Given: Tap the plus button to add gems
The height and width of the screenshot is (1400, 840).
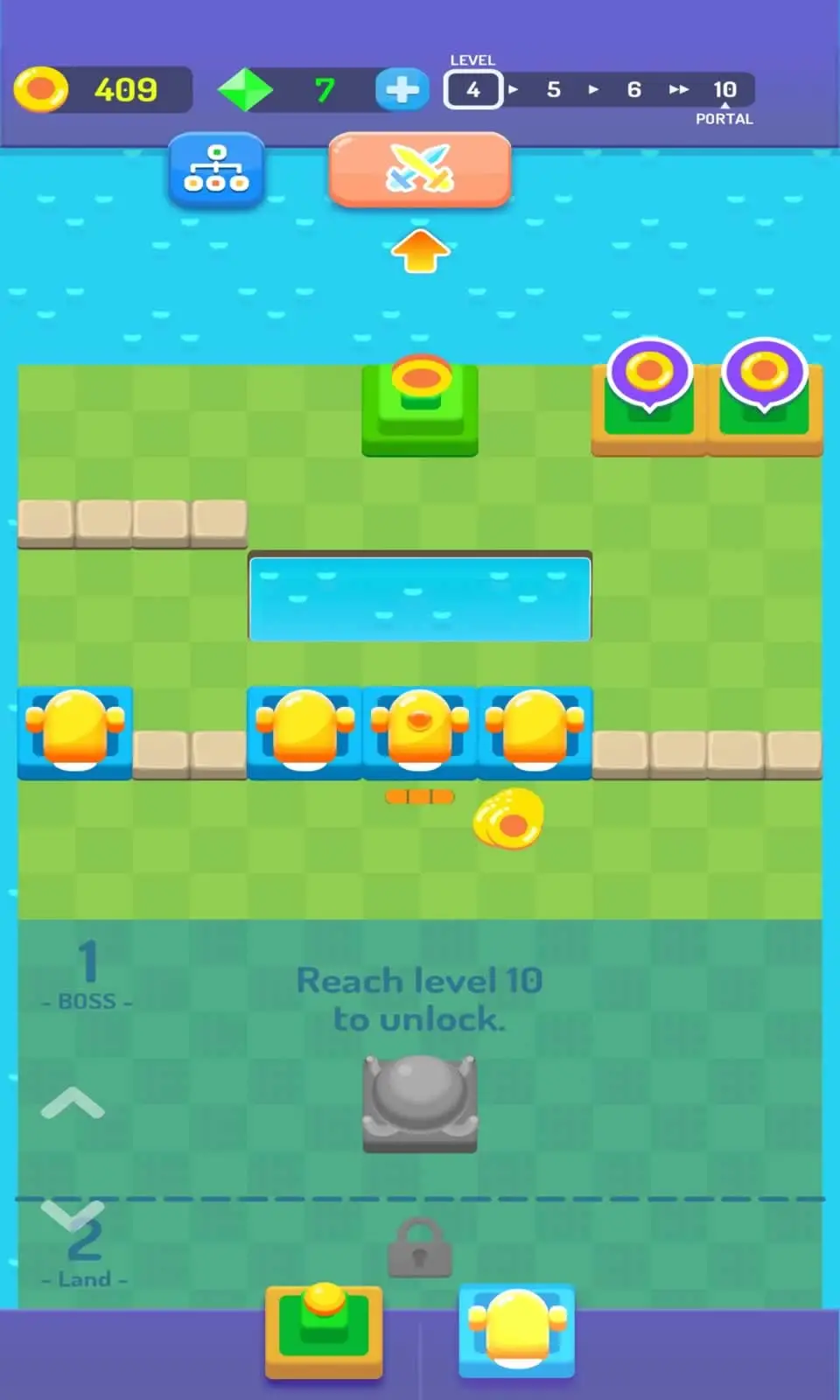Looking at the screenshot, I should (402, 89).
